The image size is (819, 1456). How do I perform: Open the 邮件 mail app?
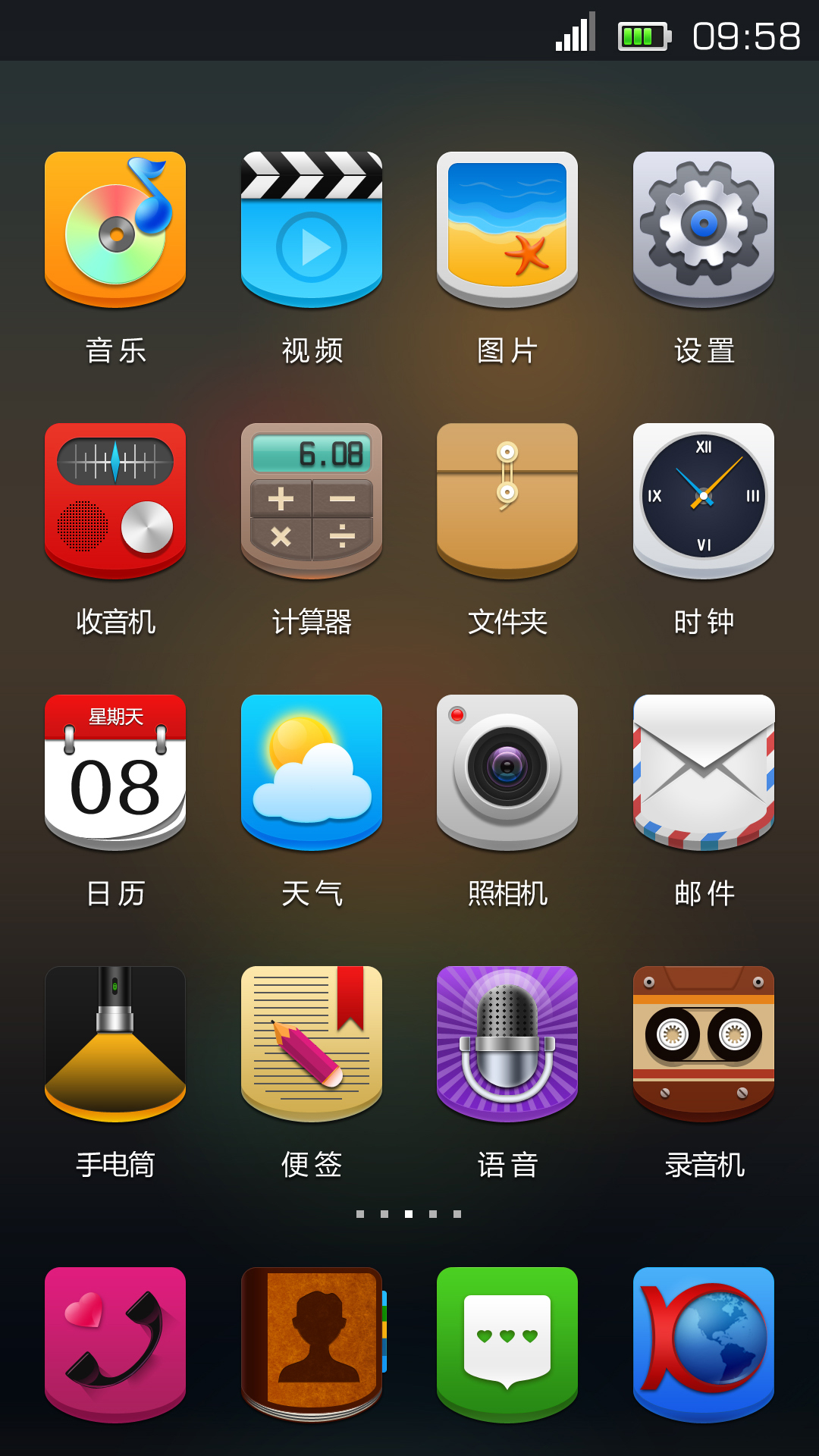point(704,772)
